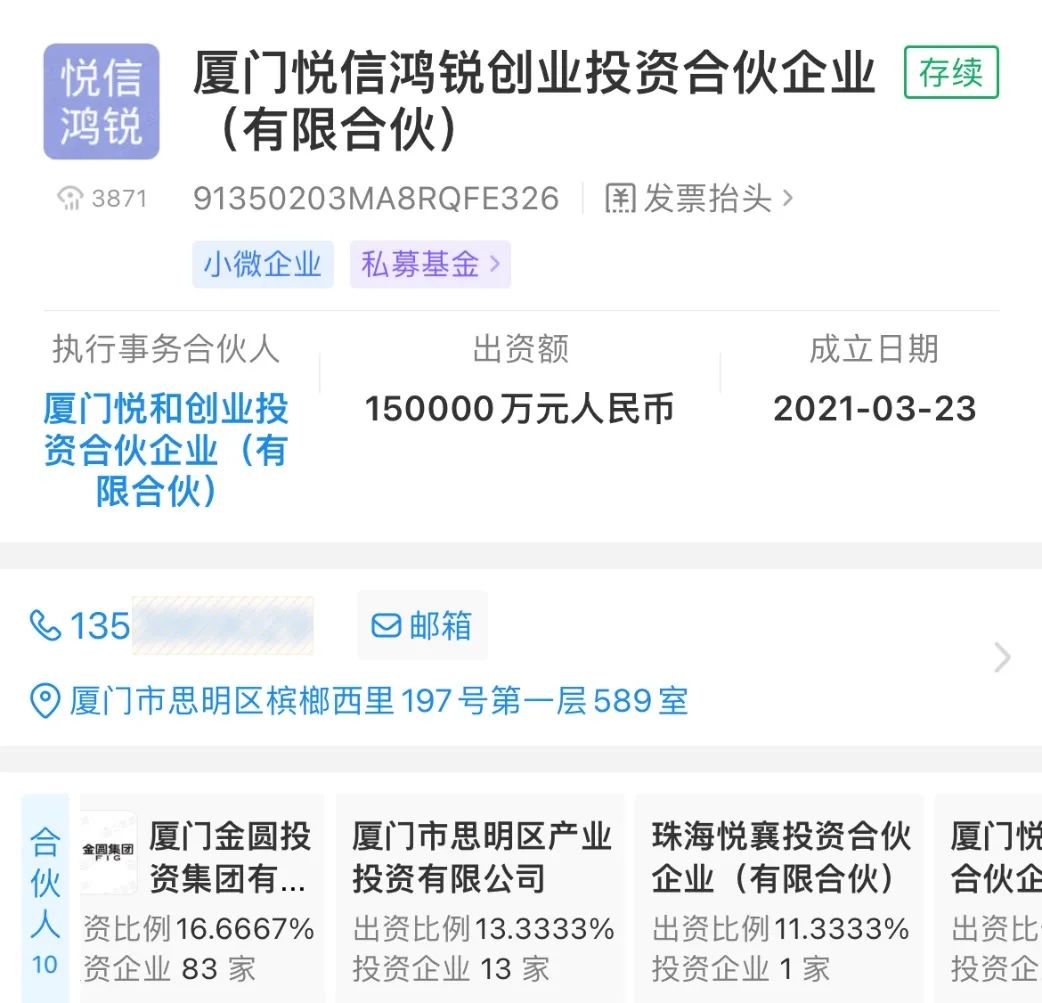Open the 邮箱 email button
Viewport: 1042px width, 1003px height.
pos(422,626)
